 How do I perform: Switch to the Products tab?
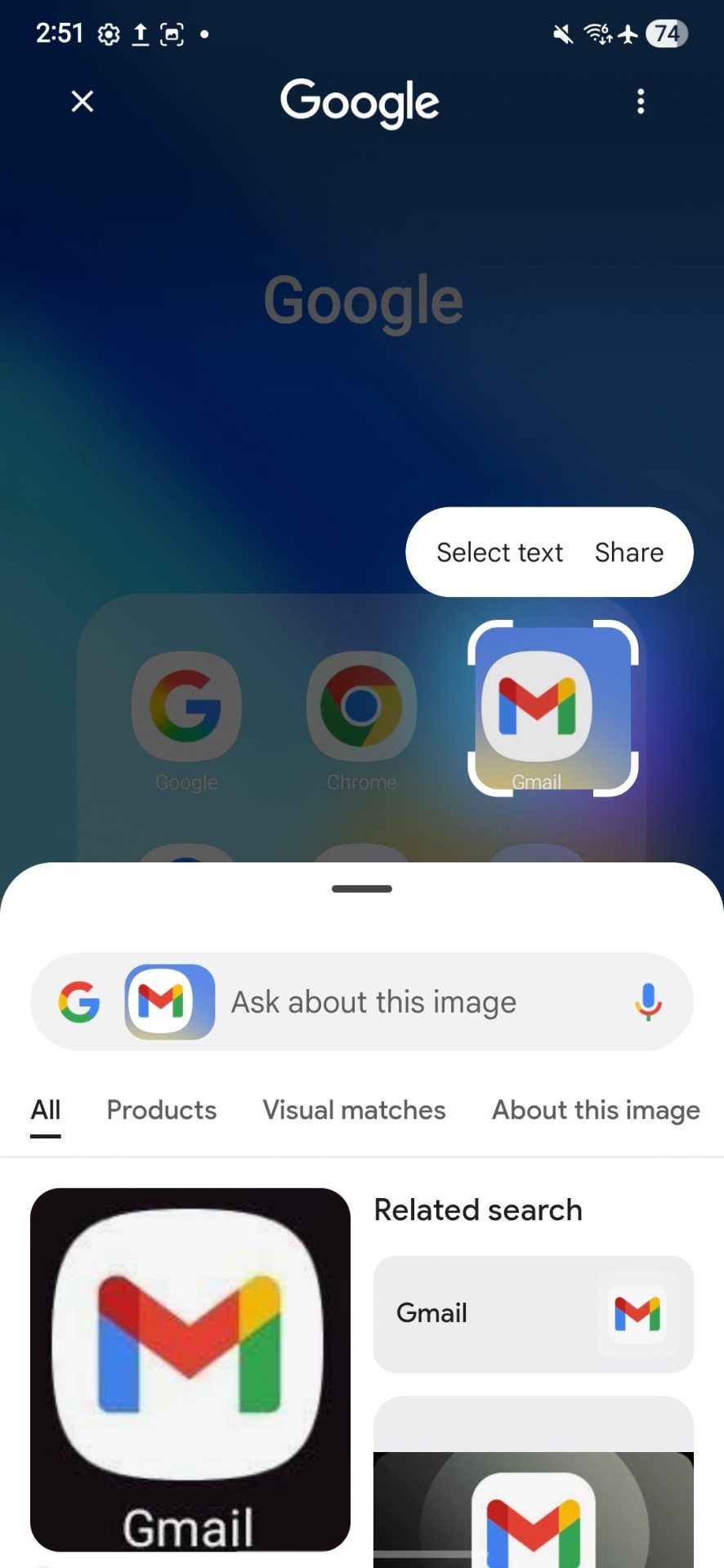pyautogui.click(x=162, y=1110)
